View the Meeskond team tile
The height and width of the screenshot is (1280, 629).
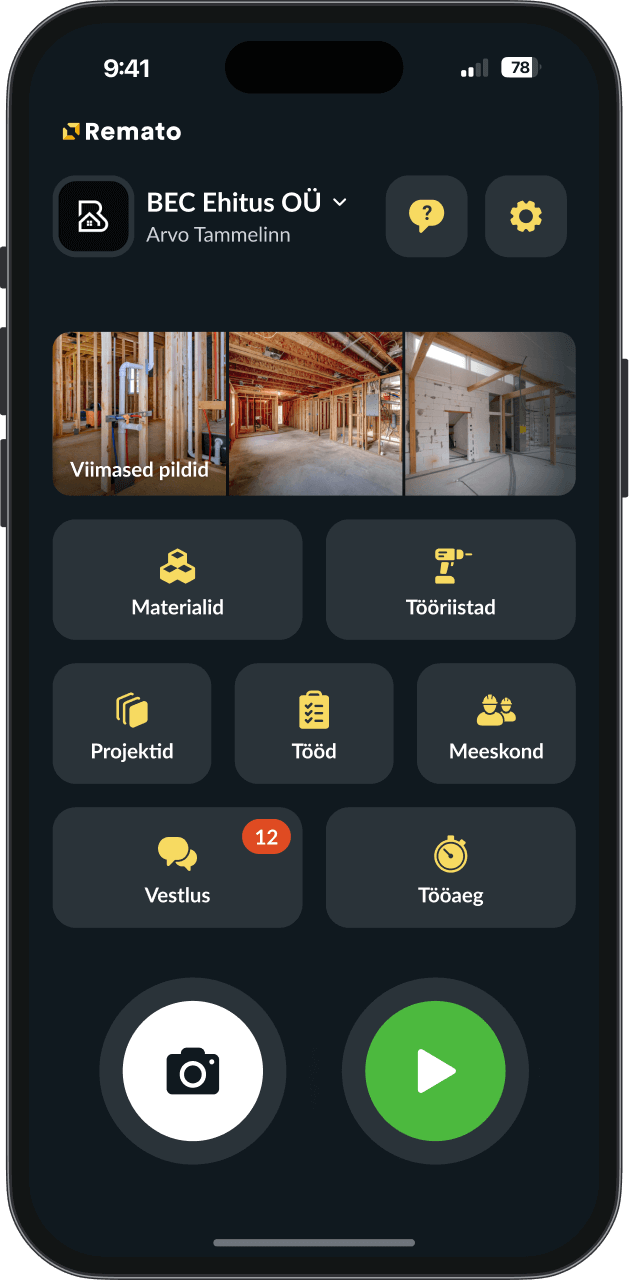[496, 723]
